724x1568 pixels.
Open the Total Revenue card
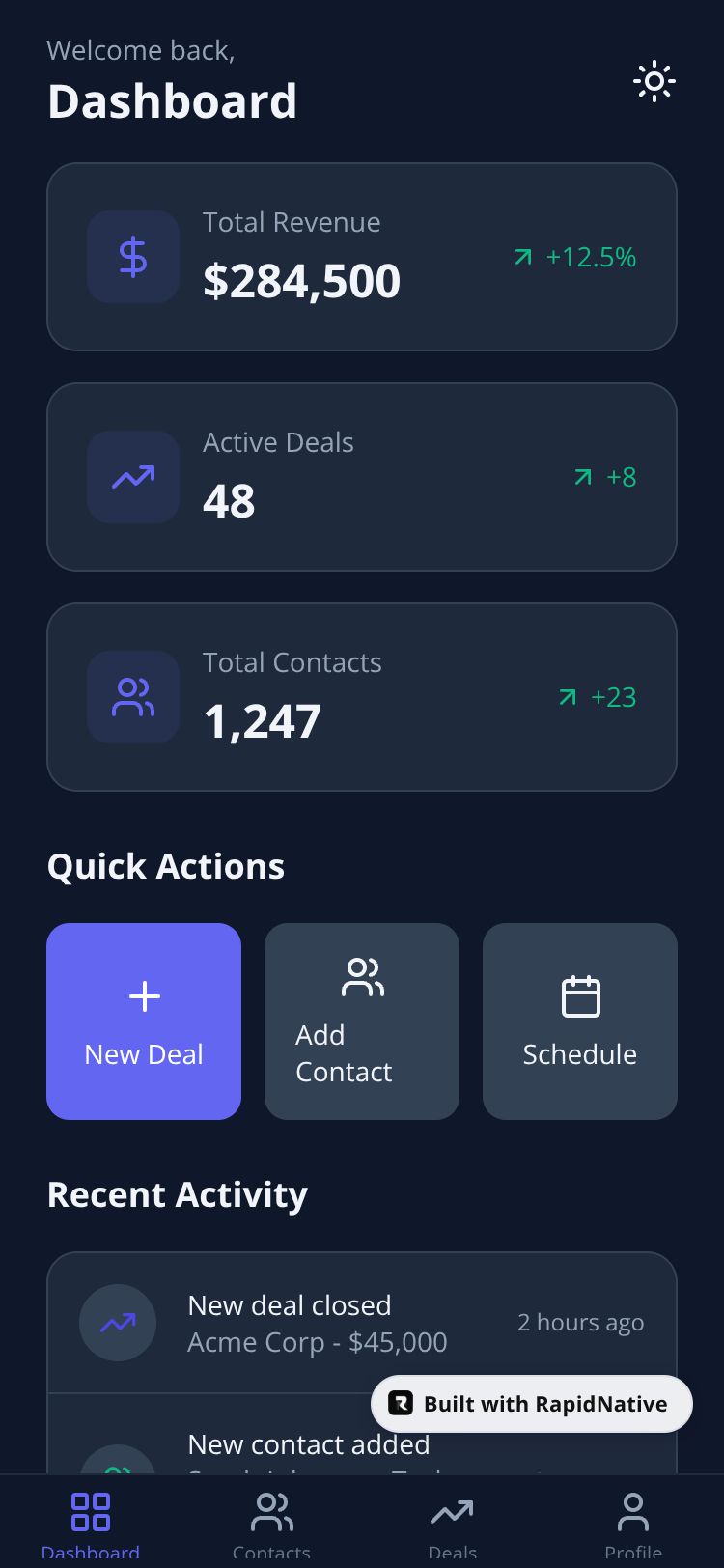coord(361,257)
